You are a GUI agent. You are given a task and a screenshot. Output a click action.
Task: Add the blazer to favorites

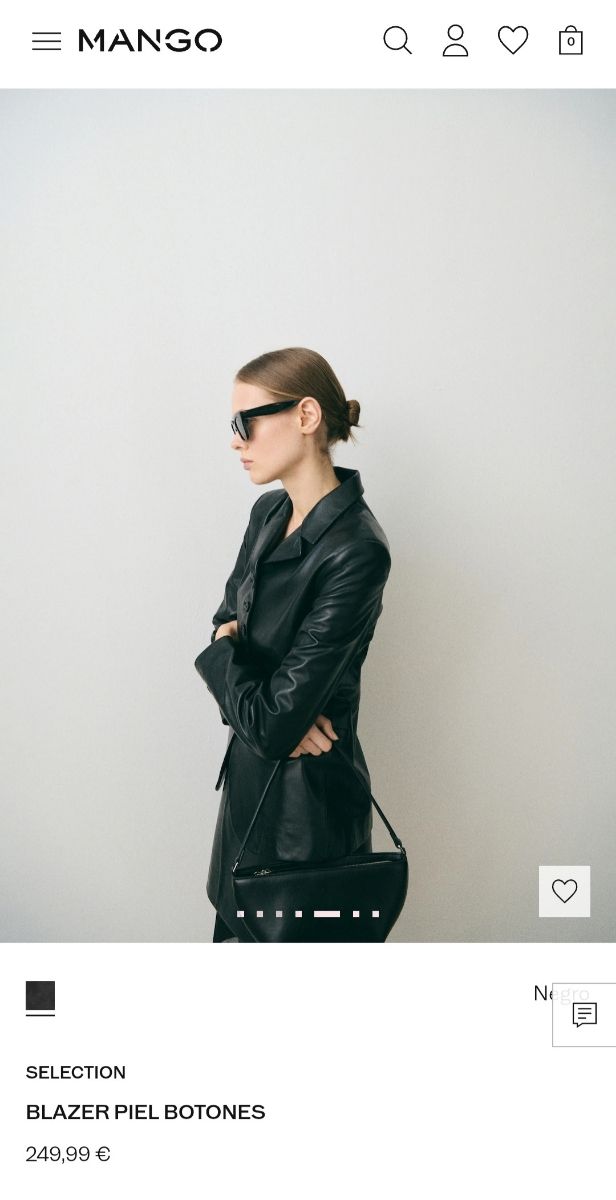pos(564,891)
